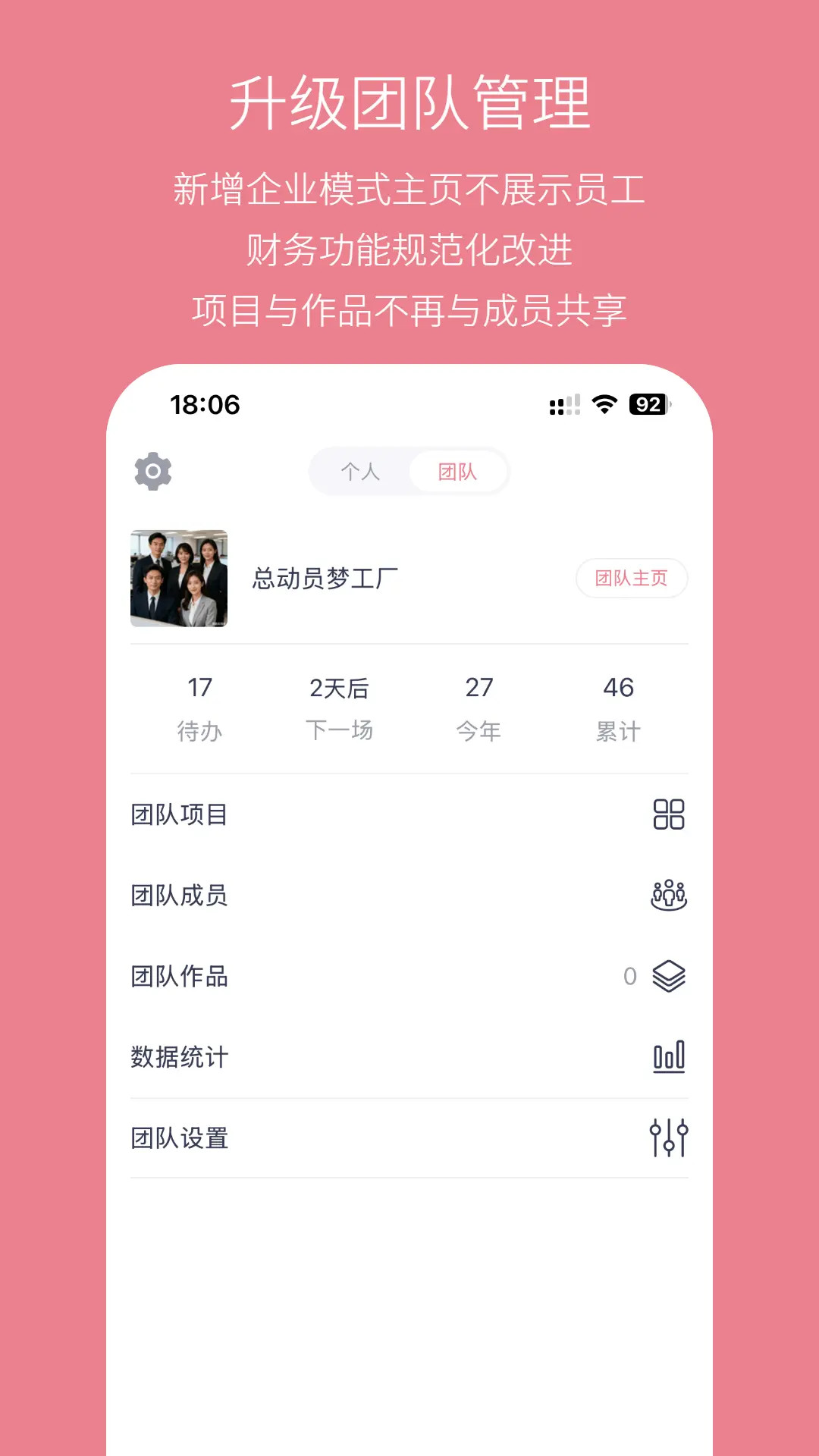Viewport: 819px width, 1456px height.
Task: Click the bar chart icon beside 数据统计
Action: point(670,1056)
